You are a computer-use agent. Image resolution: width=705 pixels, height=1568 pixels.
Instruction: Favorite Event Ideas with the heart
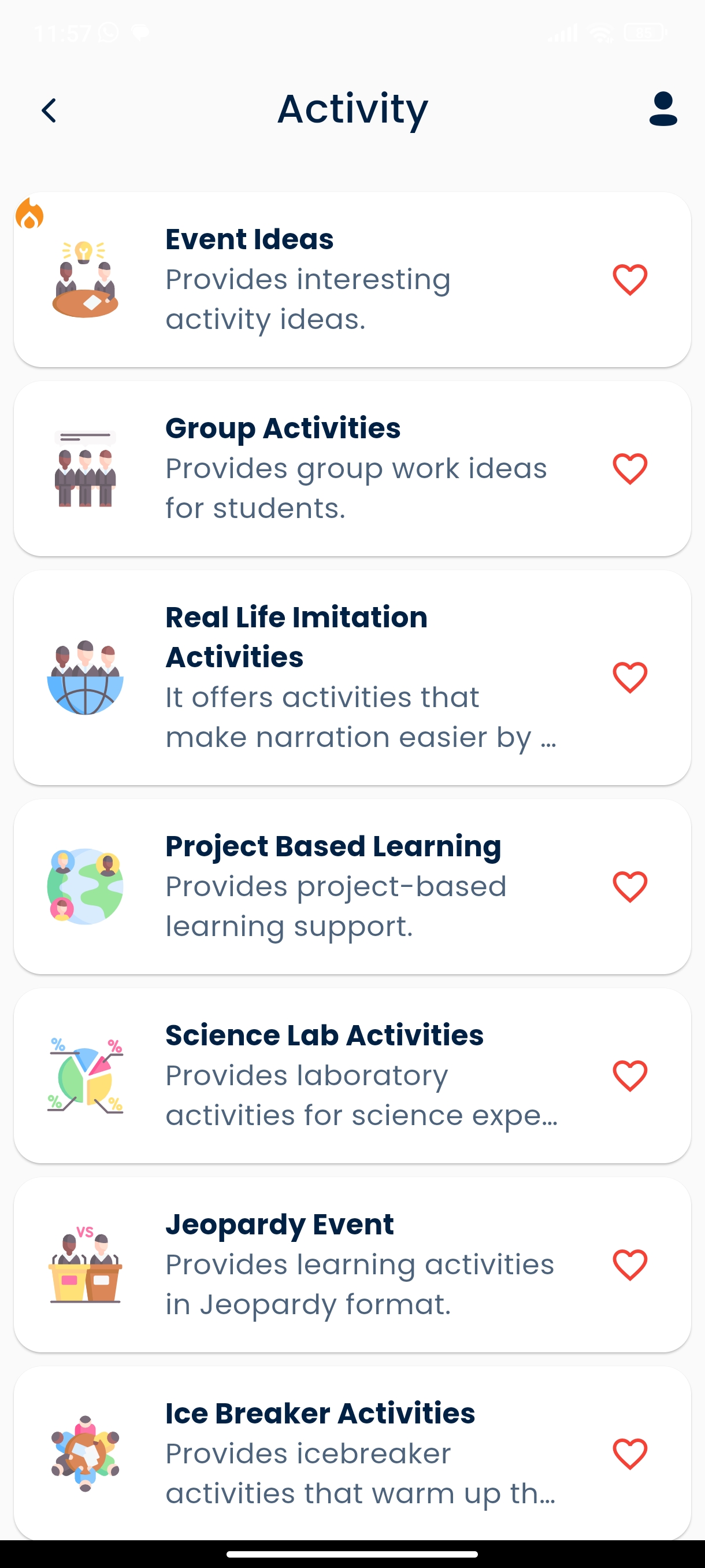click(x=629, y=280)
